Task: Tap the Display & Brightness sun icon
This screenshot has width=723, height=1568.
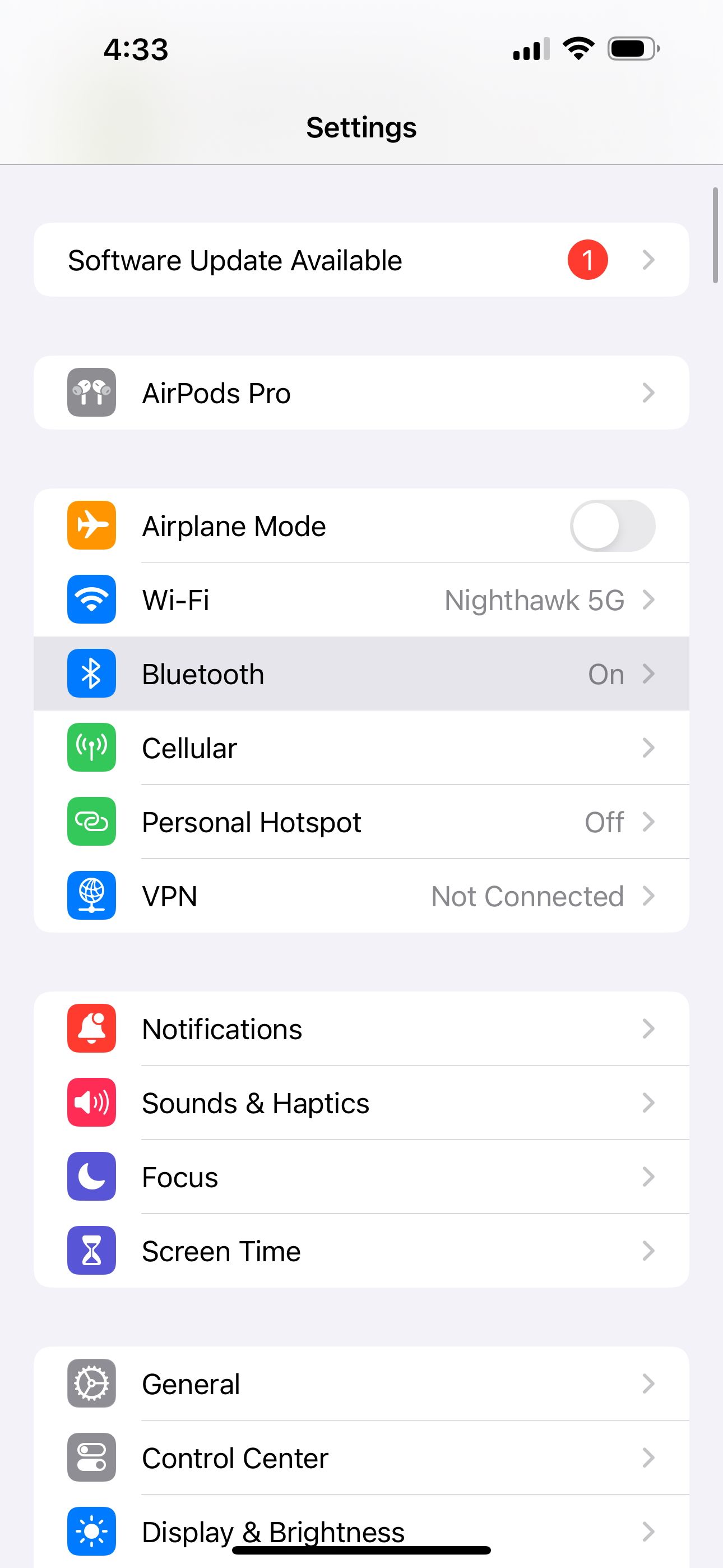Action: 91,1532
